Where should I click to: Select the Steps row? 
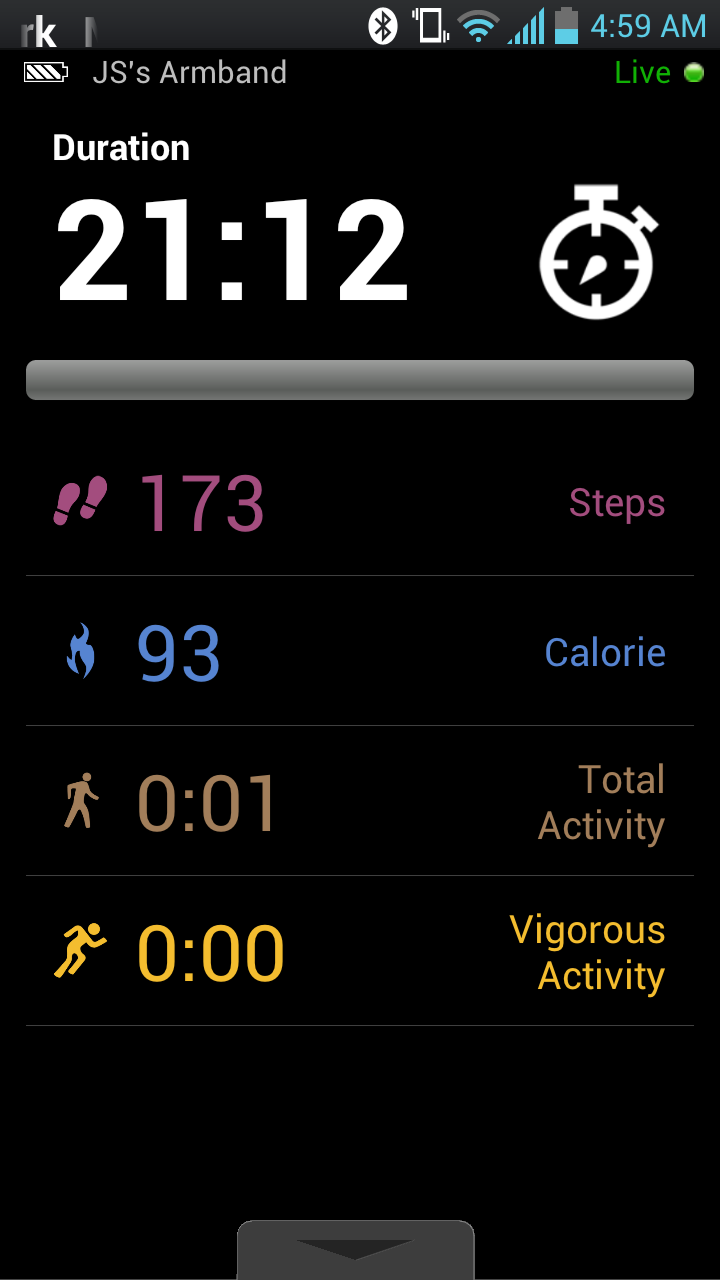[x=359, y=502]
